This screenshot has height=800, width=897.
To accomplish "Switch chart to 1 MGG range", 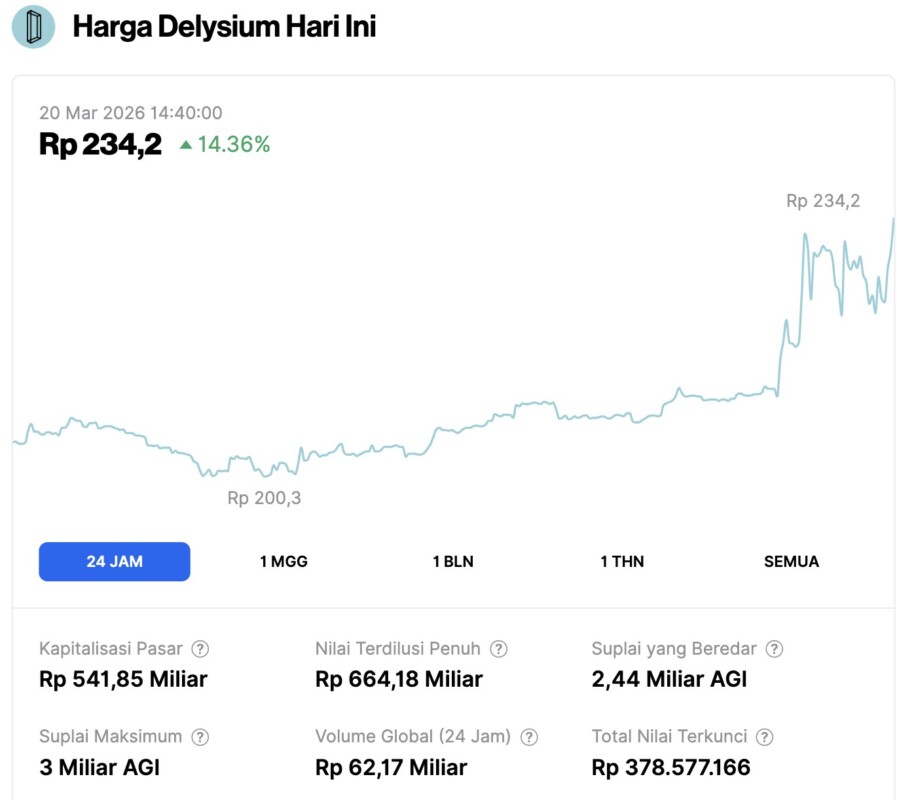I will point(284,561).
